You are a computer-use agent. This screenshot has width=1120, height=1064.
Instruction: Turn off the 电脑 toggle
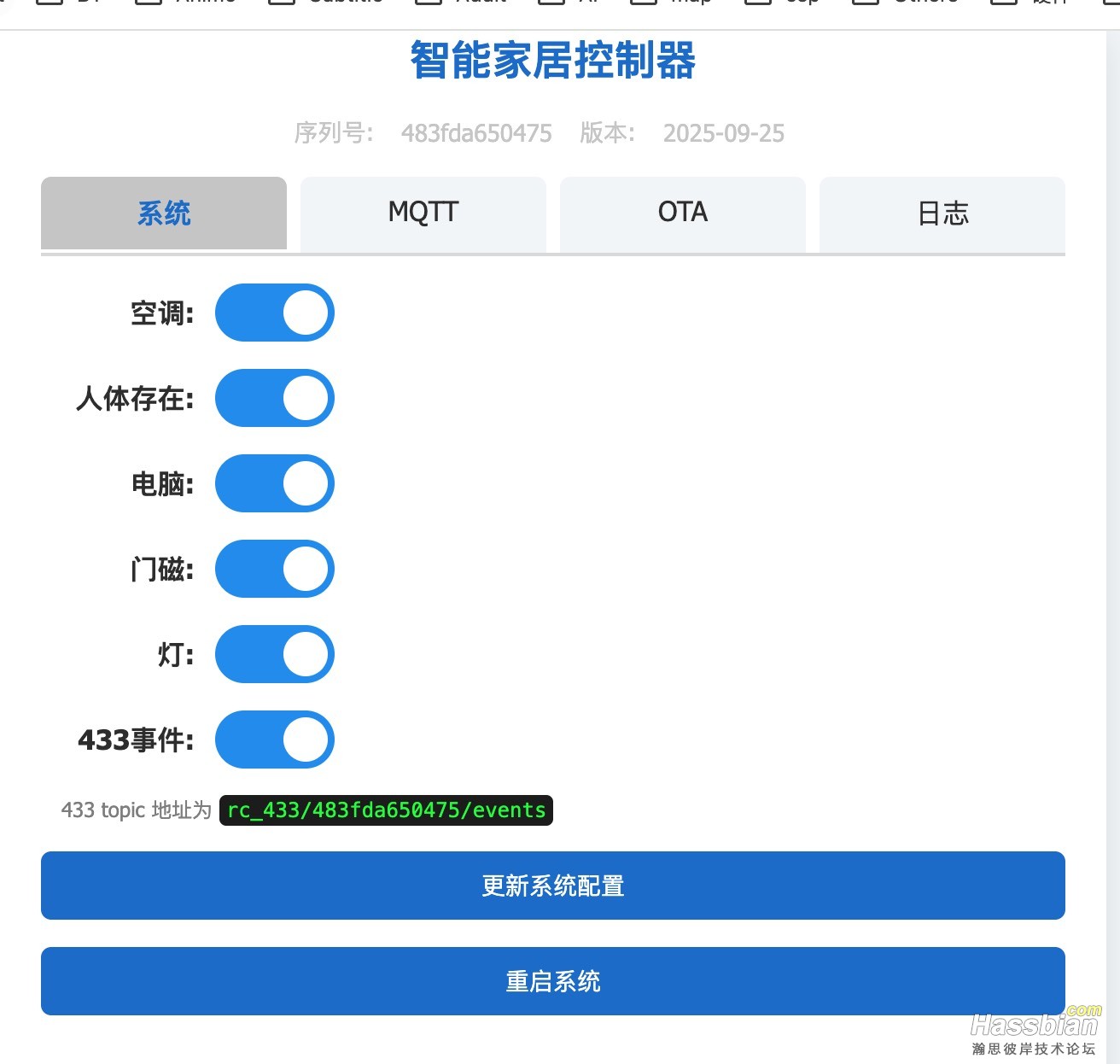coord(274,483)
